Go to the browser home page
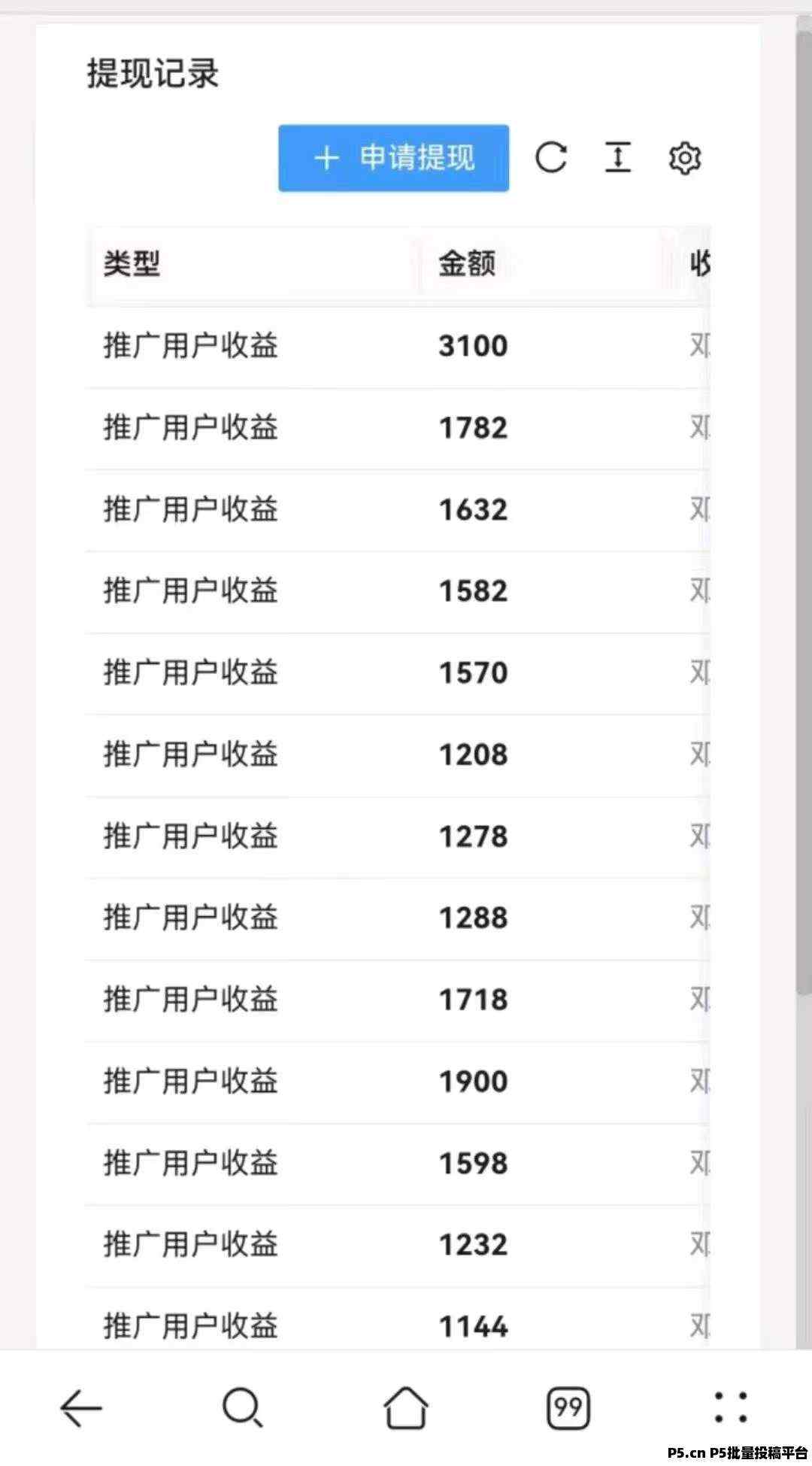The width and height of the screenshot is (812, 1466). click(x=406, y=1407)
